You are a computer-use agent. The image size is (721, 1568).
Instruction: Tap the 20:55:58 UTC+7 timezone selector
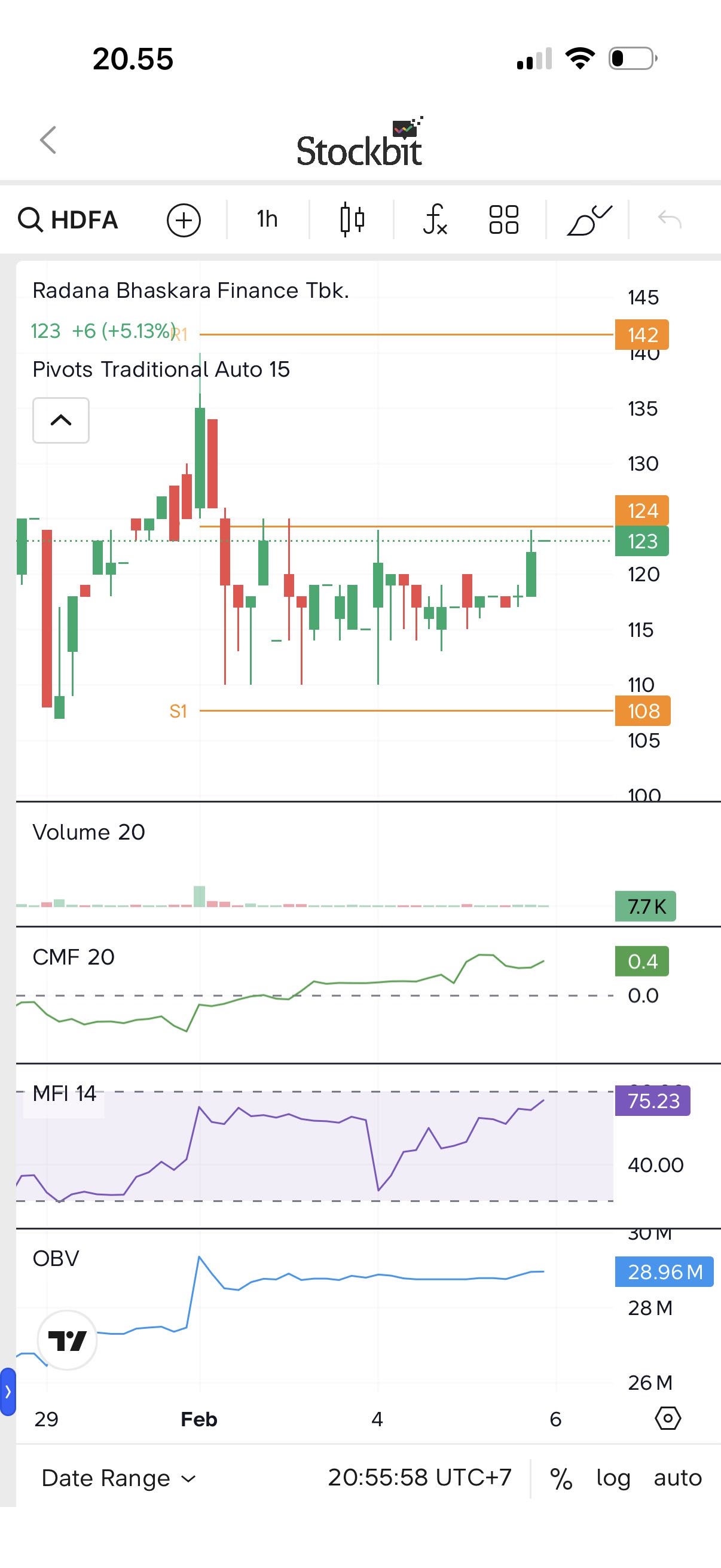[419, 1477]
